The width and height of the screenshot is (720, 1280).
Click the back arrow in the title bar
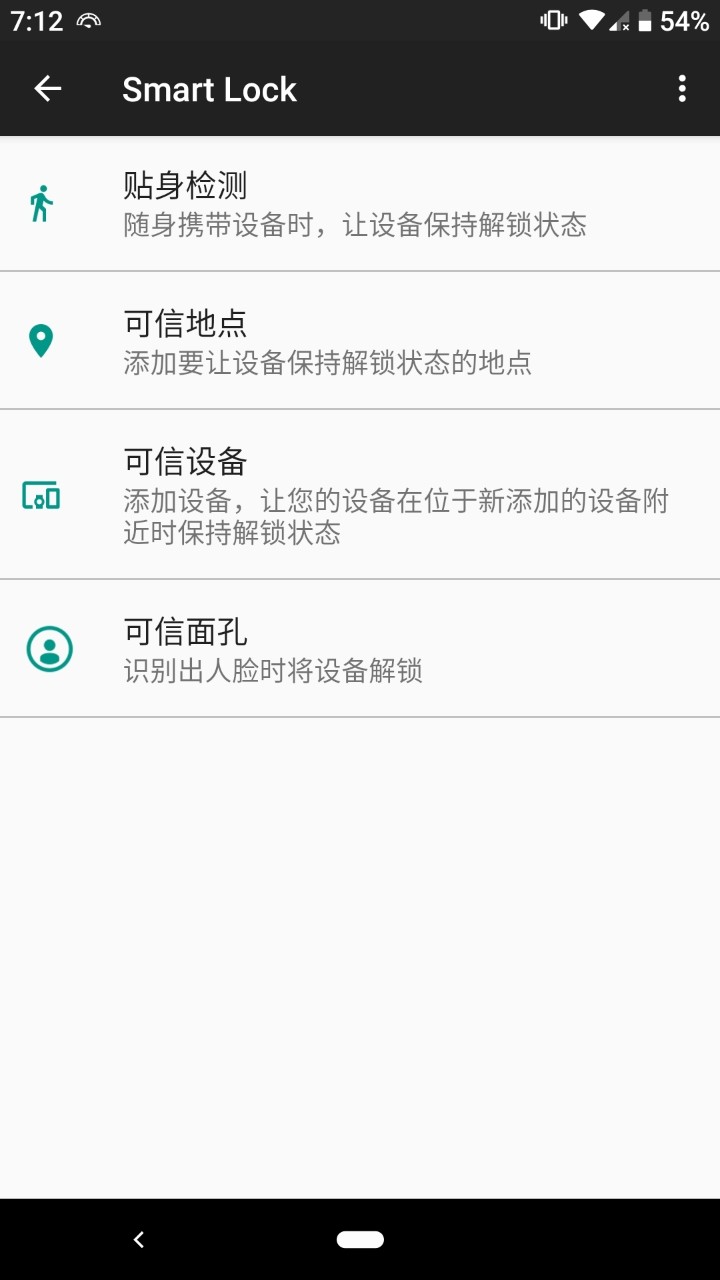(47, 89)
